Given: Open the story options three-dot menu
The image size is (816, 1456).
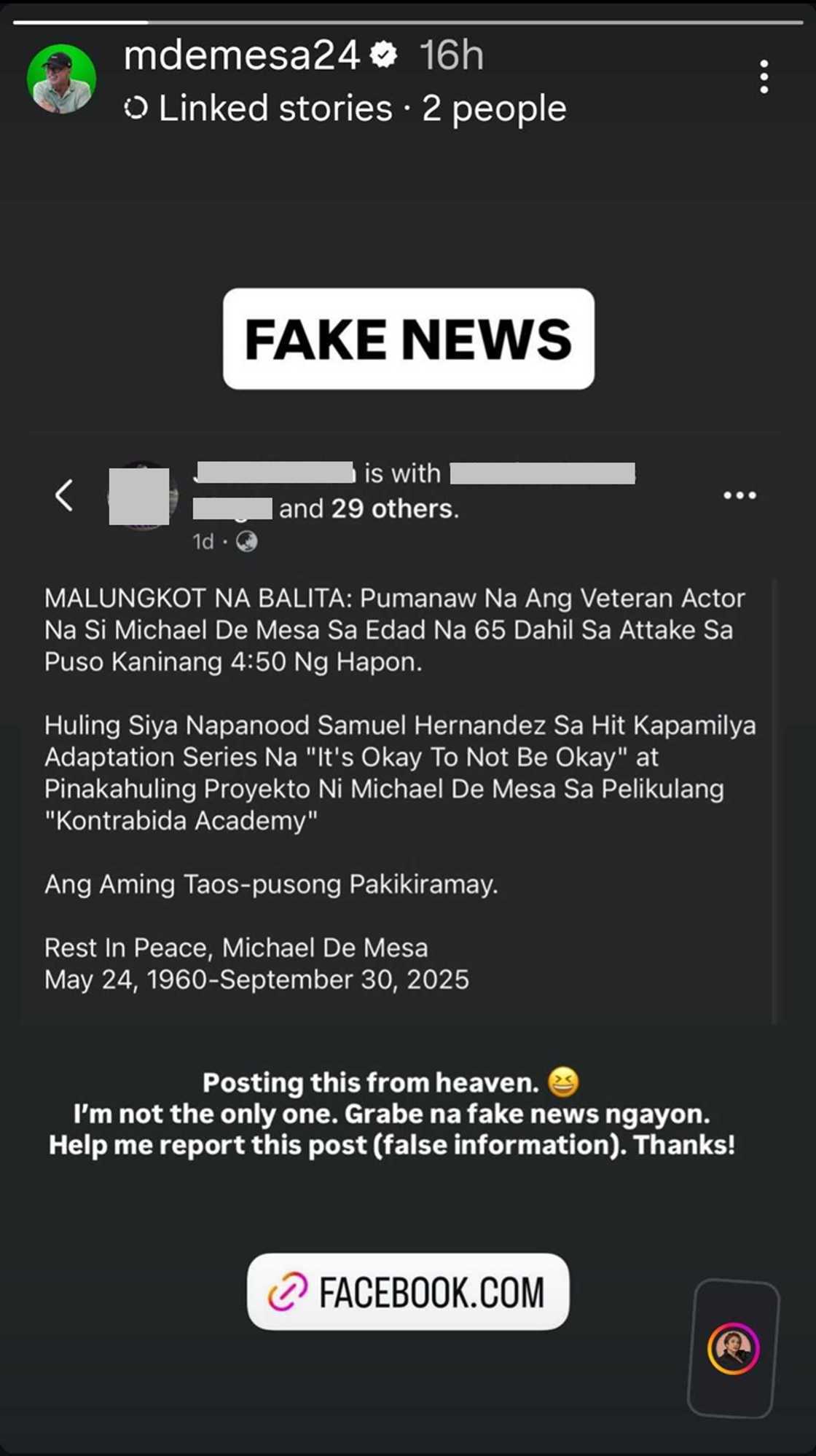Looking at the screenshot, I should tap(764, 75).
